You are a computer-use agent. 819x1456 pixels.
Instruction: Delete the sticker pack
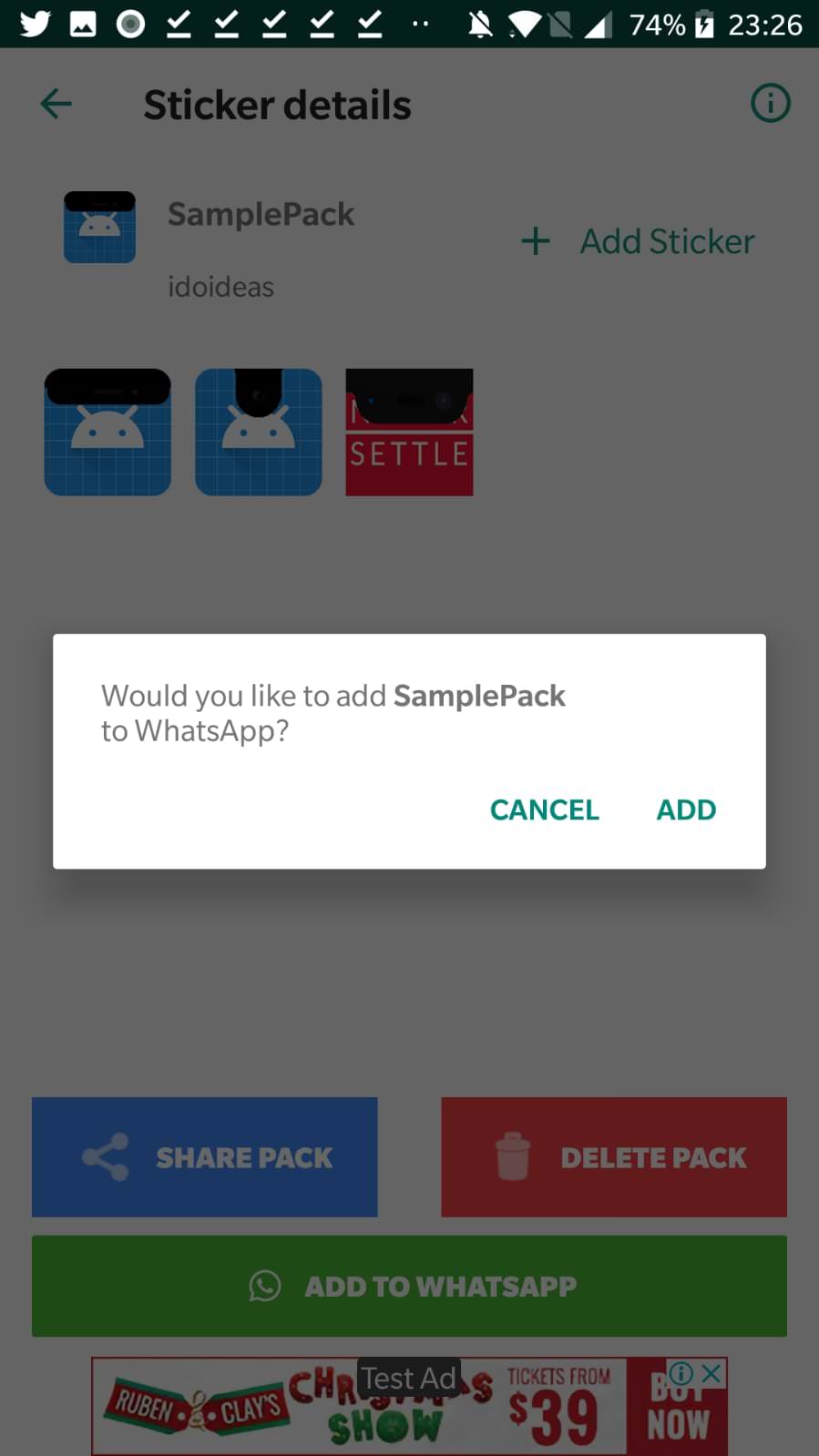click(x=614, y=1156)
